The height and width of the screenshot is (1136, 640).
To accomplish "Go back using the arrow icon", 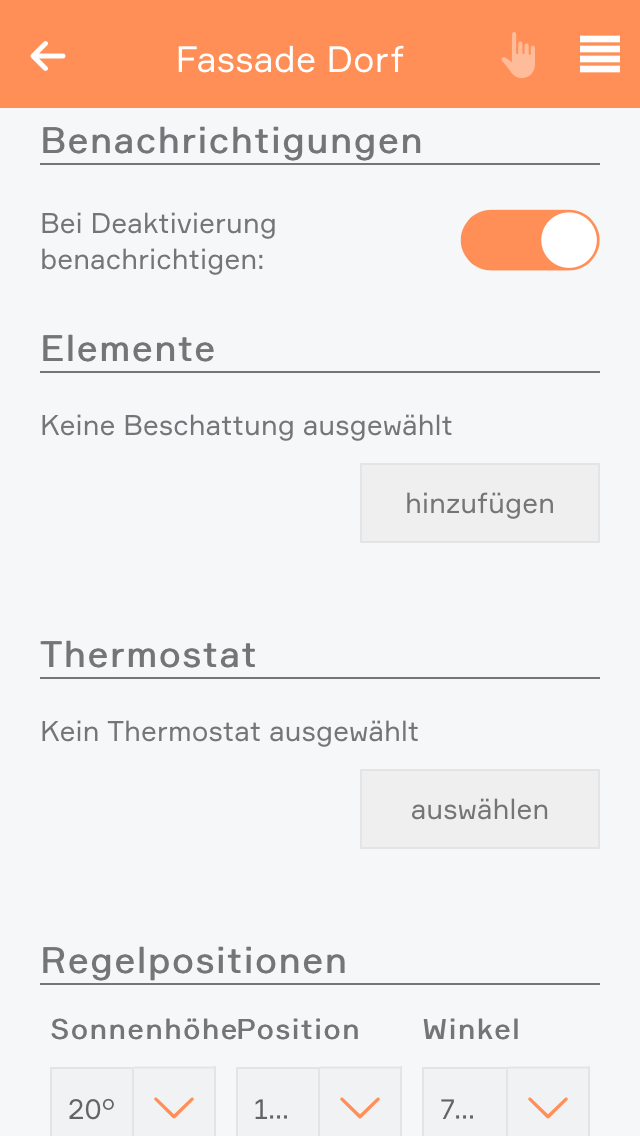I will tap(48, 56).
